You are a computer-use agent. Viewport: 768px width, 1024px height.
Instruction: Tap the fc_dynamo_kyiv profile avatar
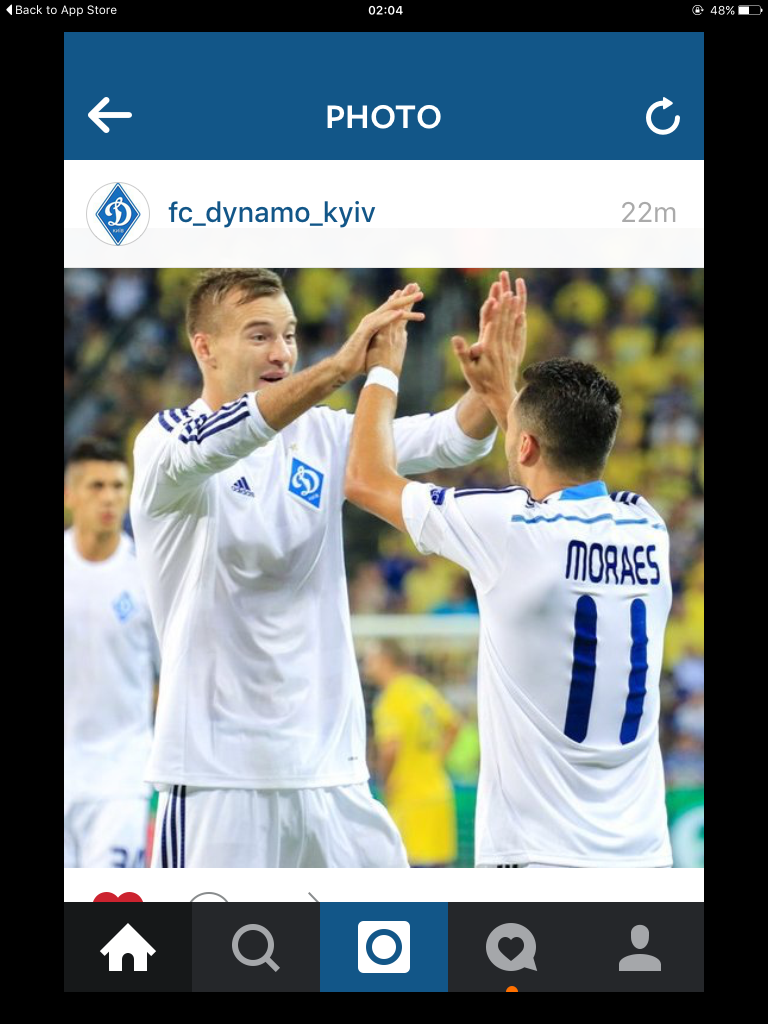tap(118, 214)
